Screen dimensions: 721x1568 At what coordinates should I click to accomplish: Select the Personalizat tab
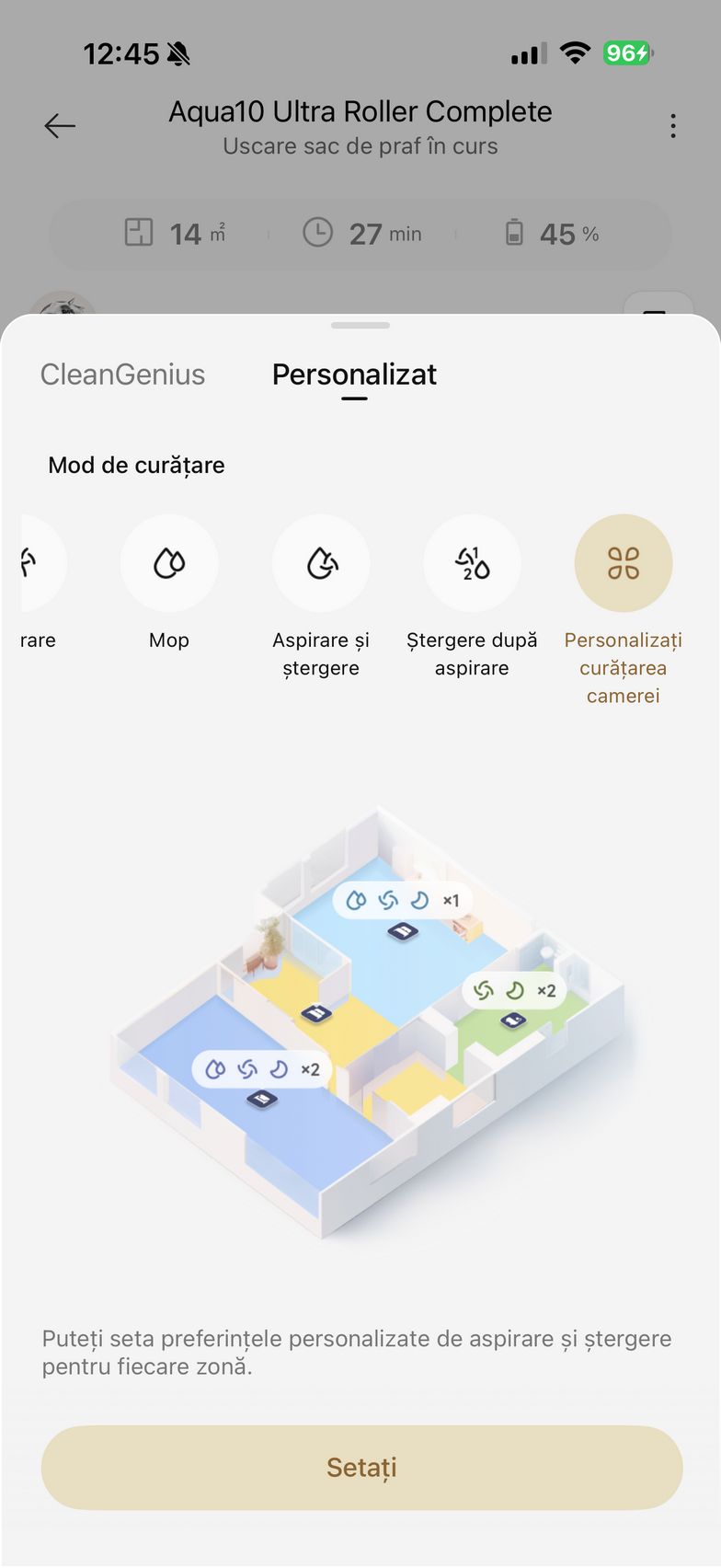pos(354,375)
